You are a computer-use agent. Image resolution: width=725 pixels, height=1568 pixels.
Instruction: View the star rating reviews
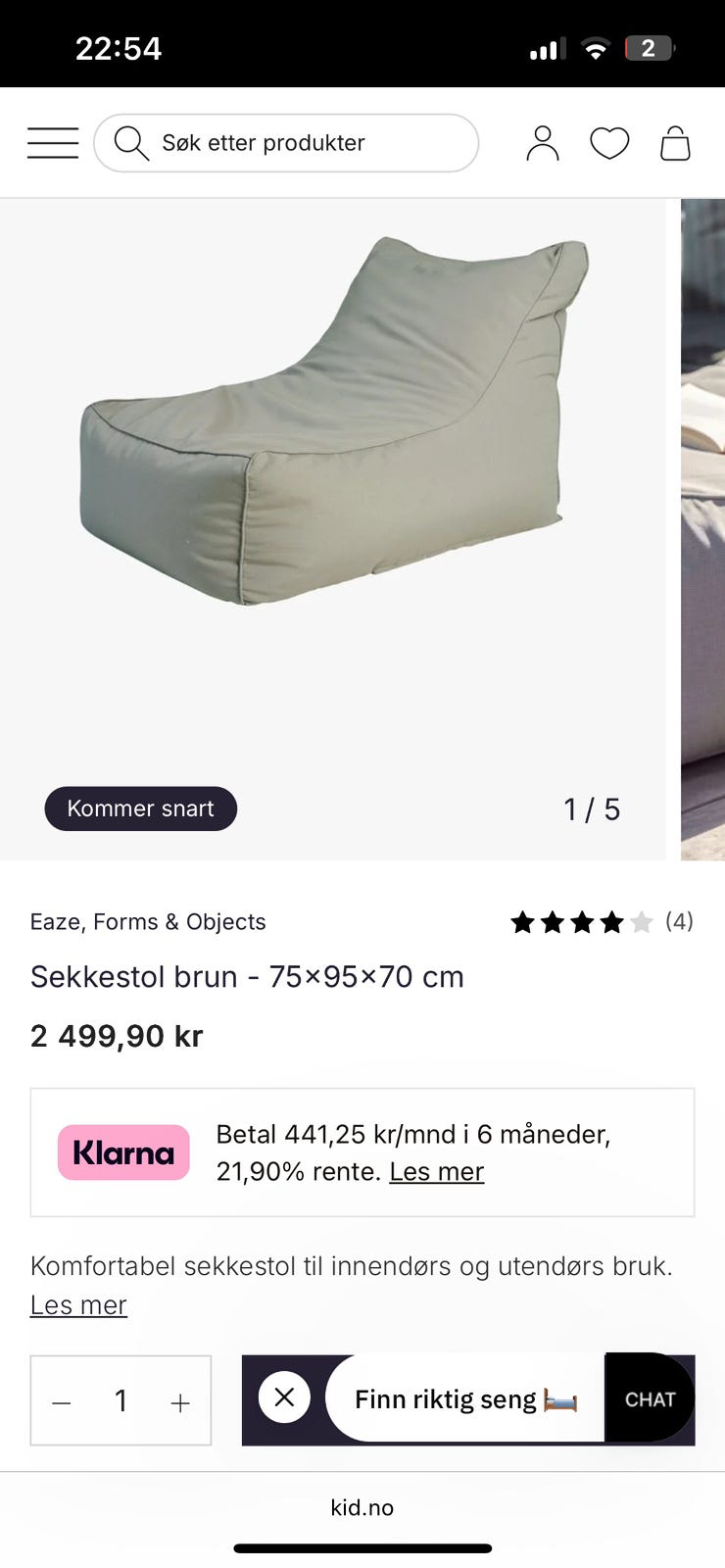(600, 921)
